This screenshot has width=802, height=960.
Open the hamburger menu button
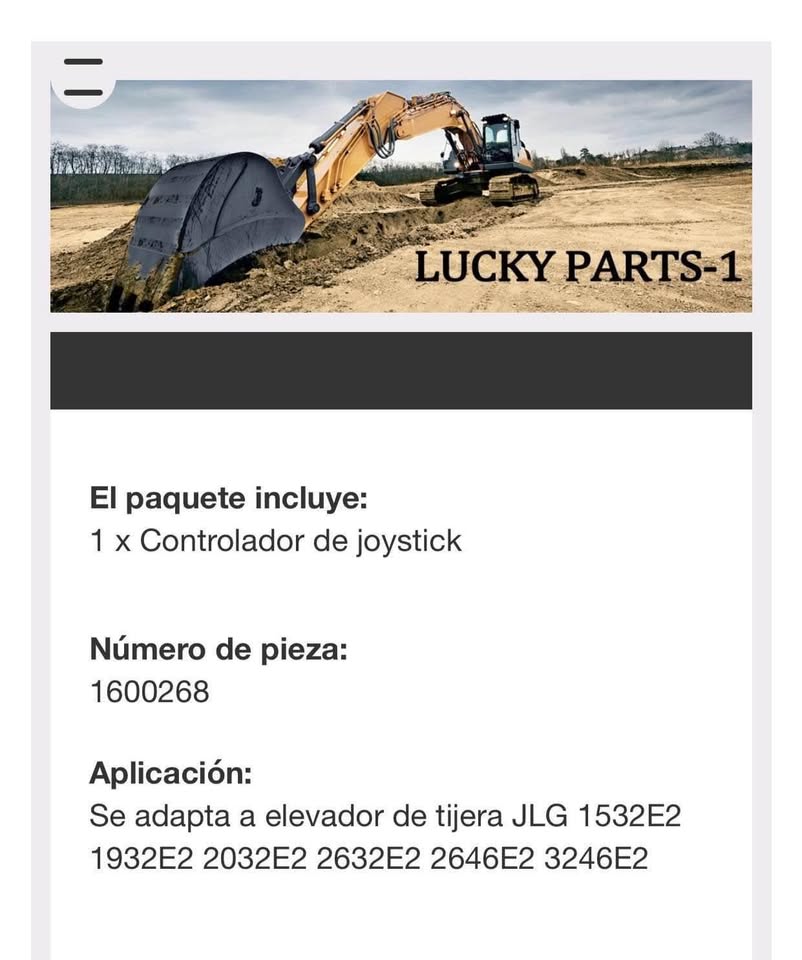(x=83, y=77)
